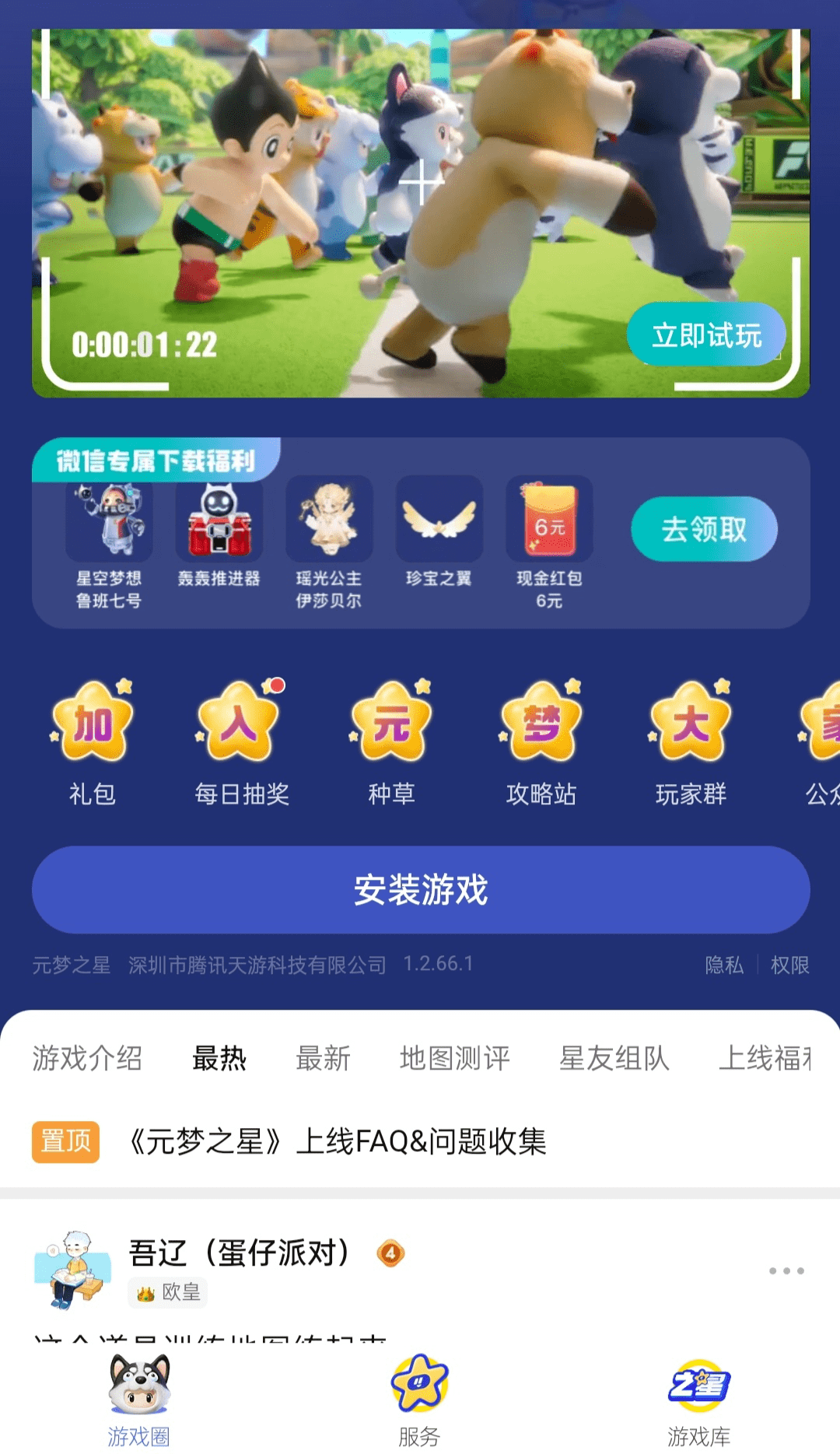Claim WeChat rewards with 去领取
The height and width of the screenshot is (1454, 840).
coord(703,530)
